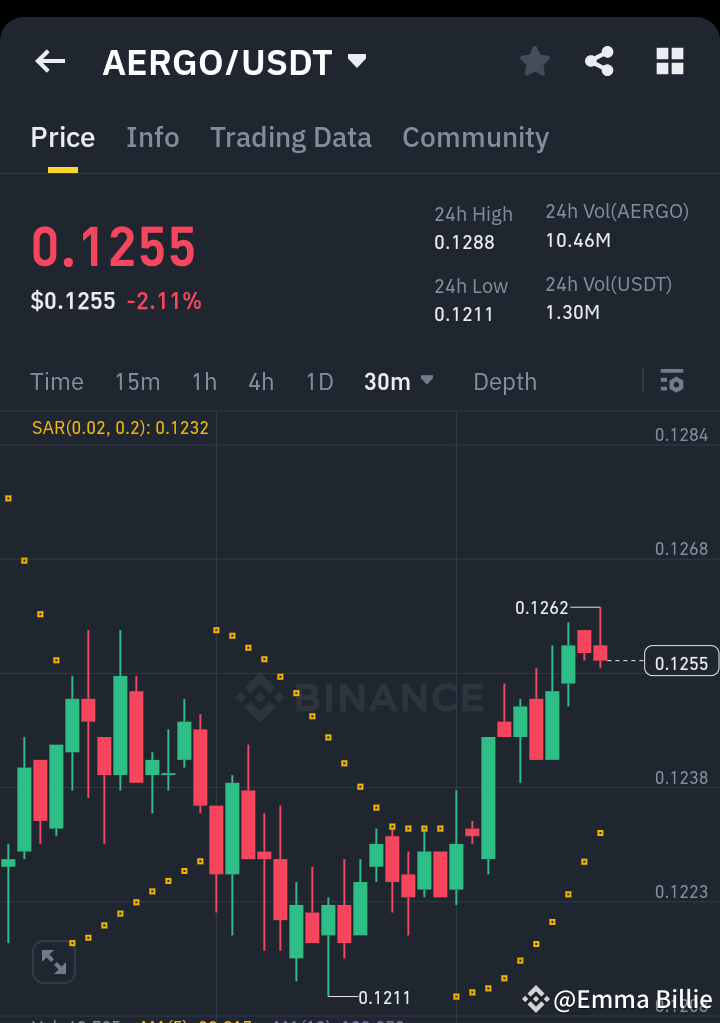720x1023 pixels.
Task: Select the Depth chart view
Action: (x=504, y=381)
